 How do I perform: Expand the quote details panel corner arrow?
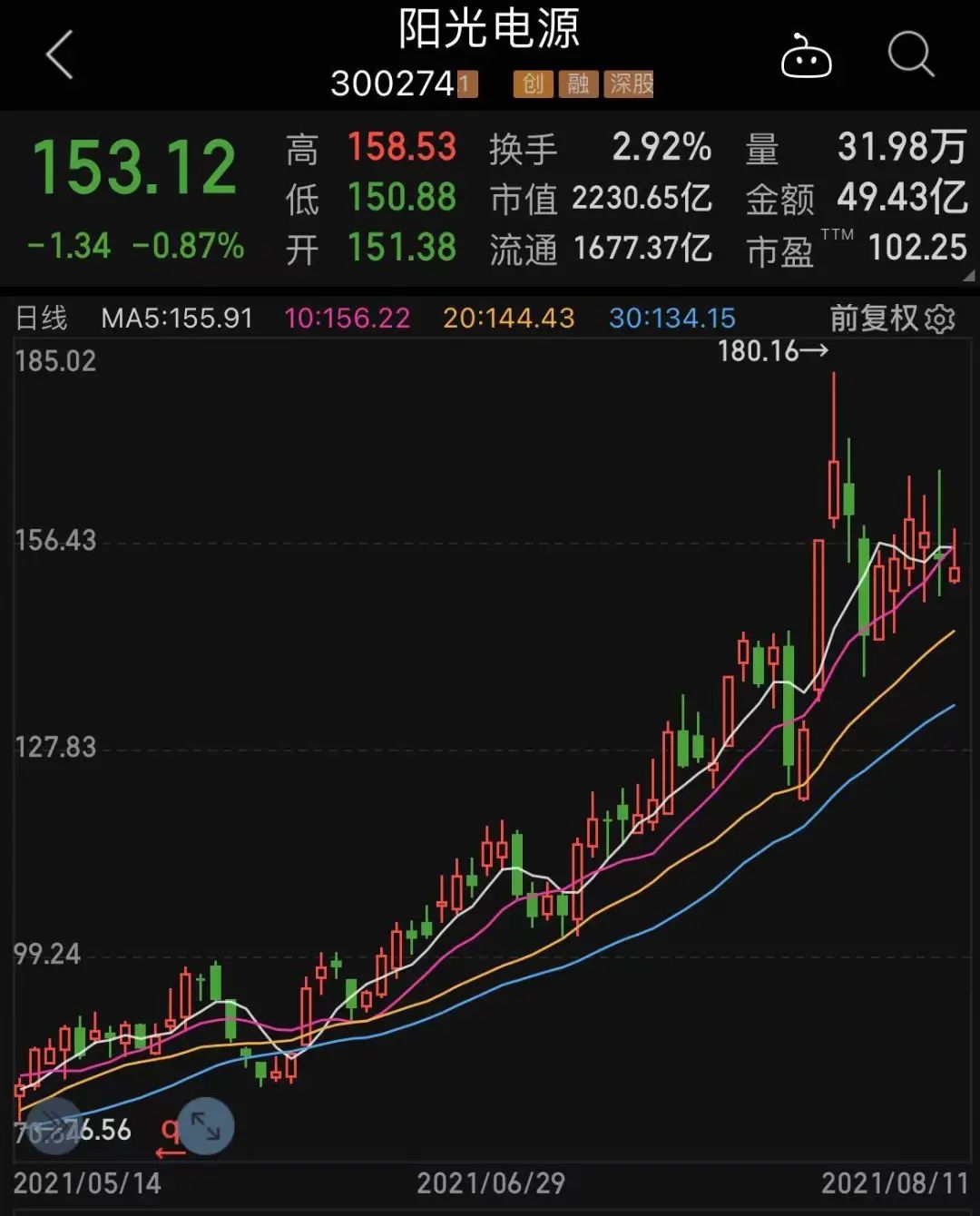[x=968, y=276]
